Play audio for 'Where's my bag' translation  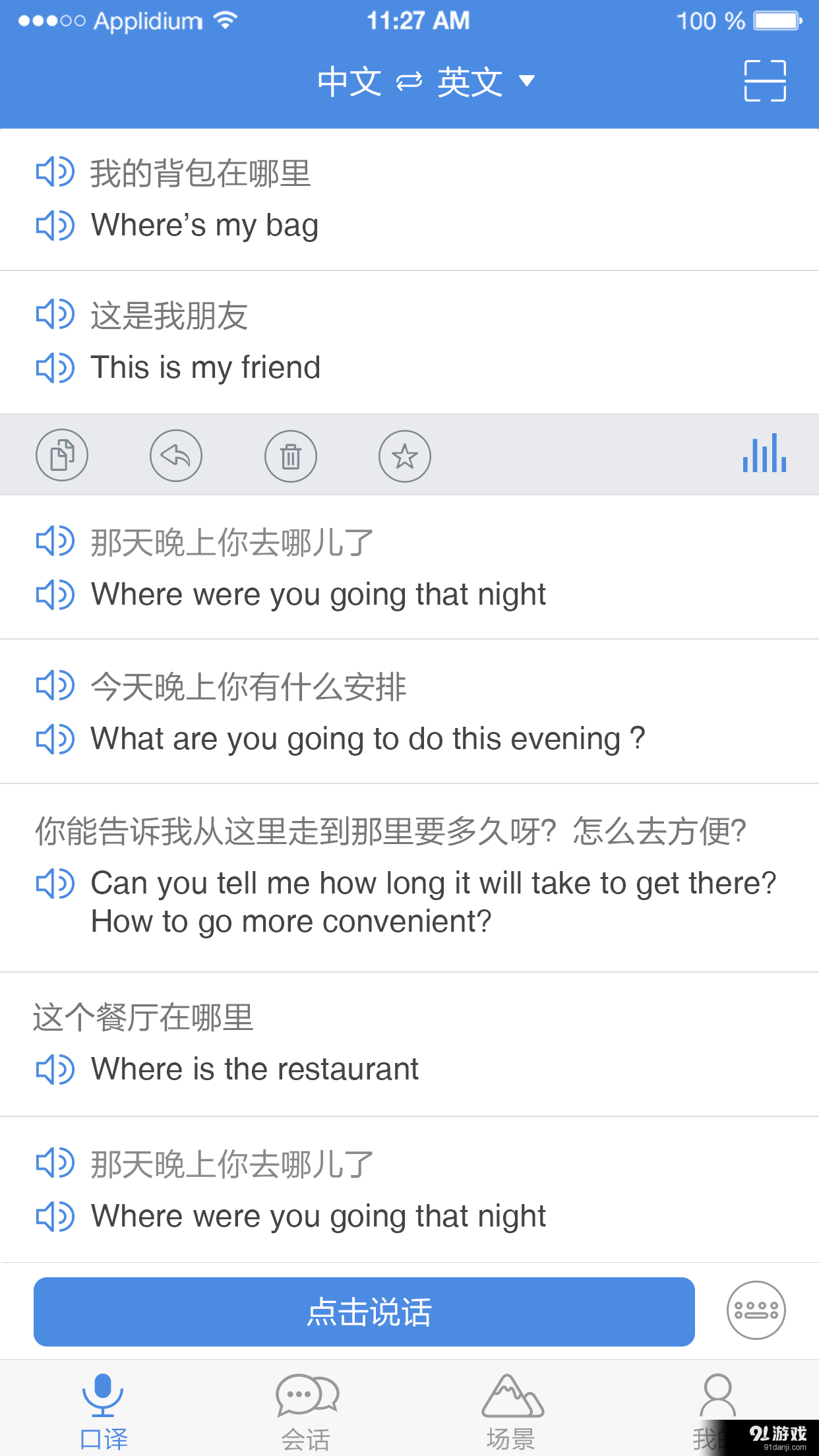55,226
